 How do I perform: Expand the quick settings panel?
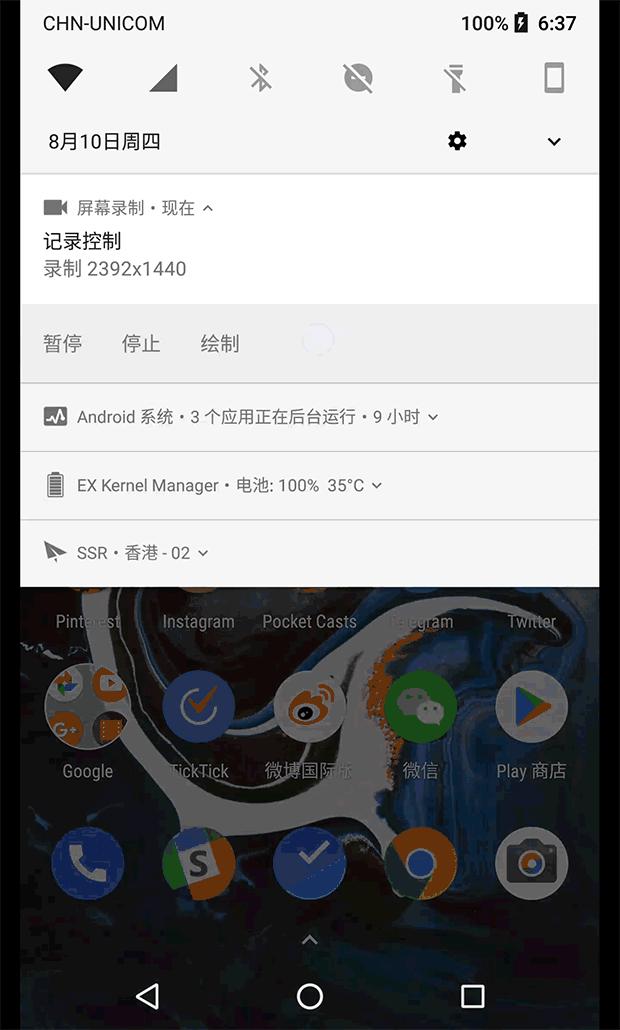click(x=554, y=142)
